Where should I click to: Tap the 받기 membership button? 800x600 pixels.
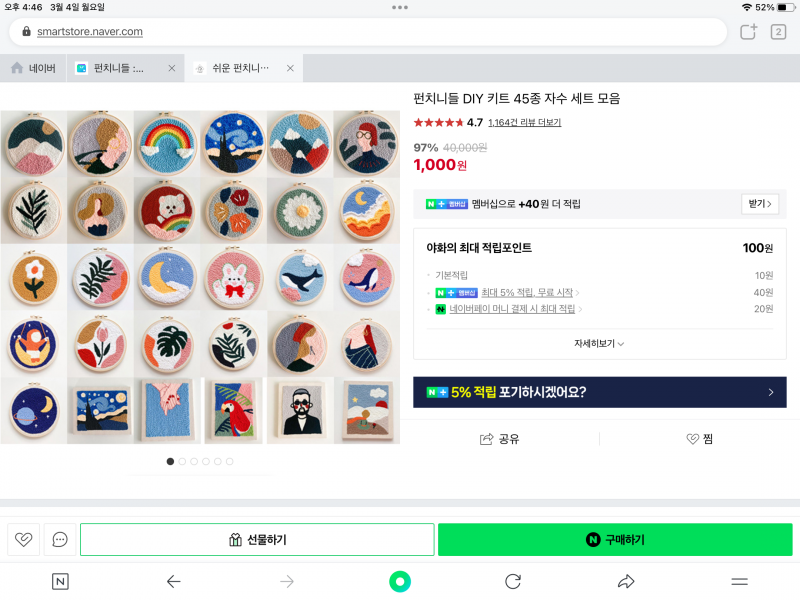759,204
